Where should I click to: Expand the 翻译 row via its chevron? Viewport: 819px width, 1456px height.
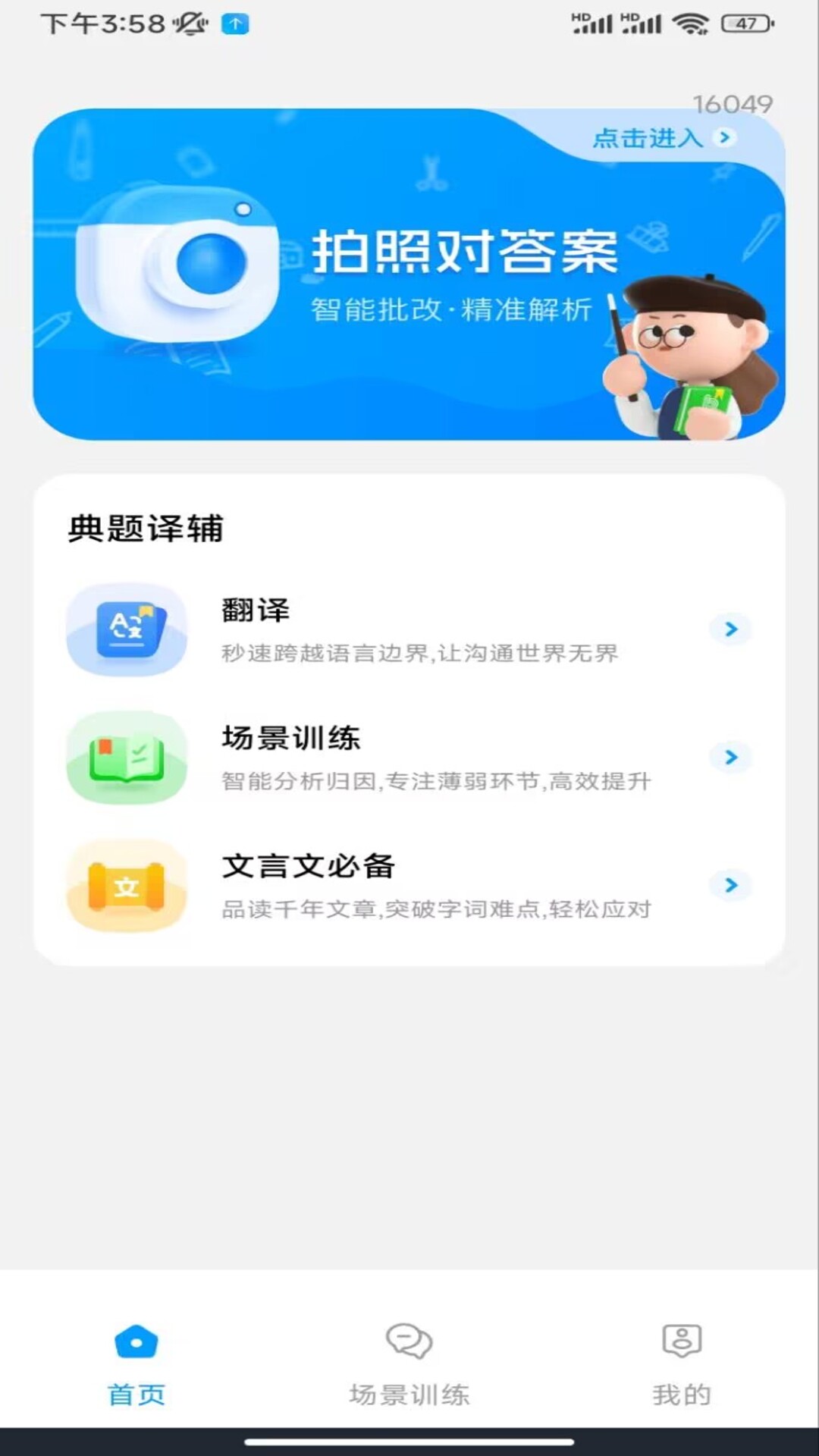pos(730,629)
